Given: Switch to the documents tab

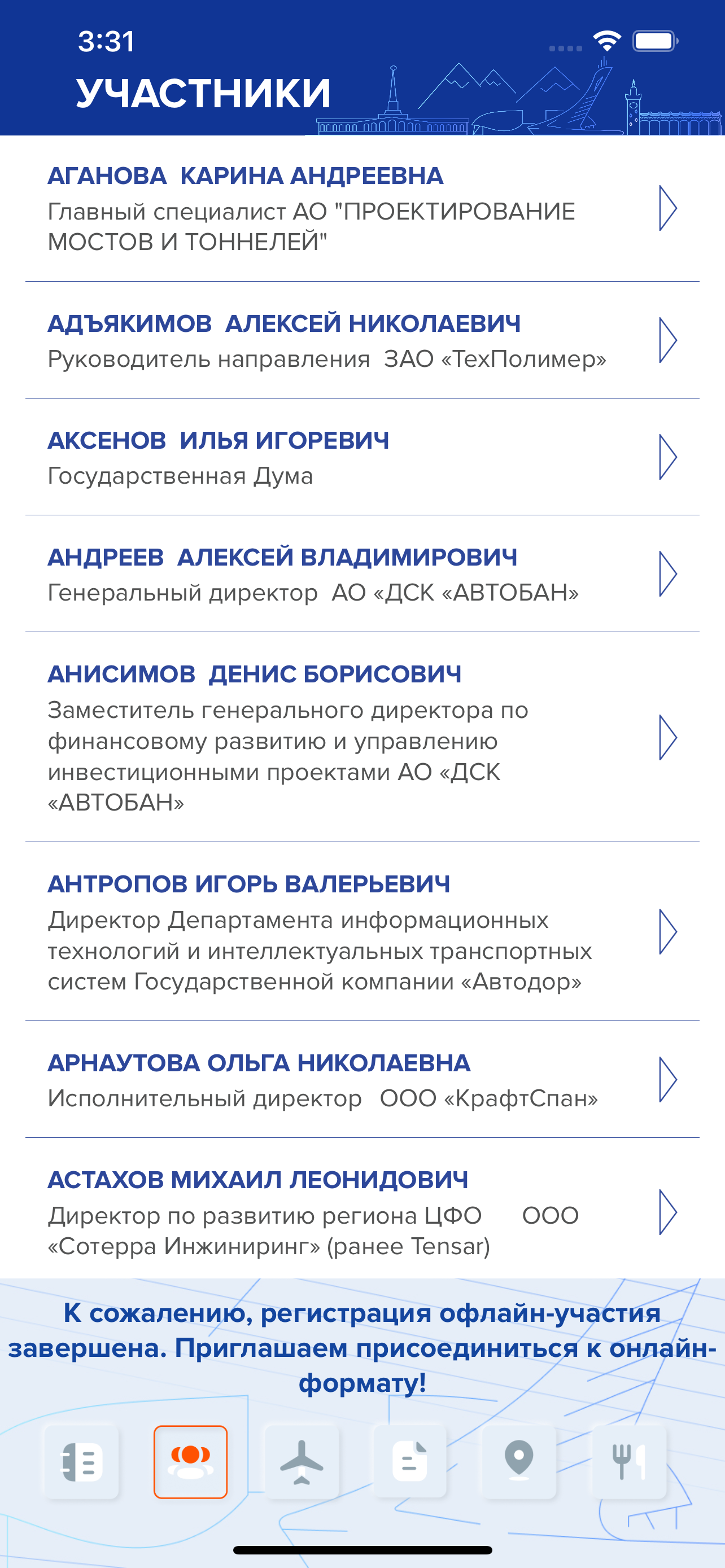Looking at the screenshot, I should 410,1461.
